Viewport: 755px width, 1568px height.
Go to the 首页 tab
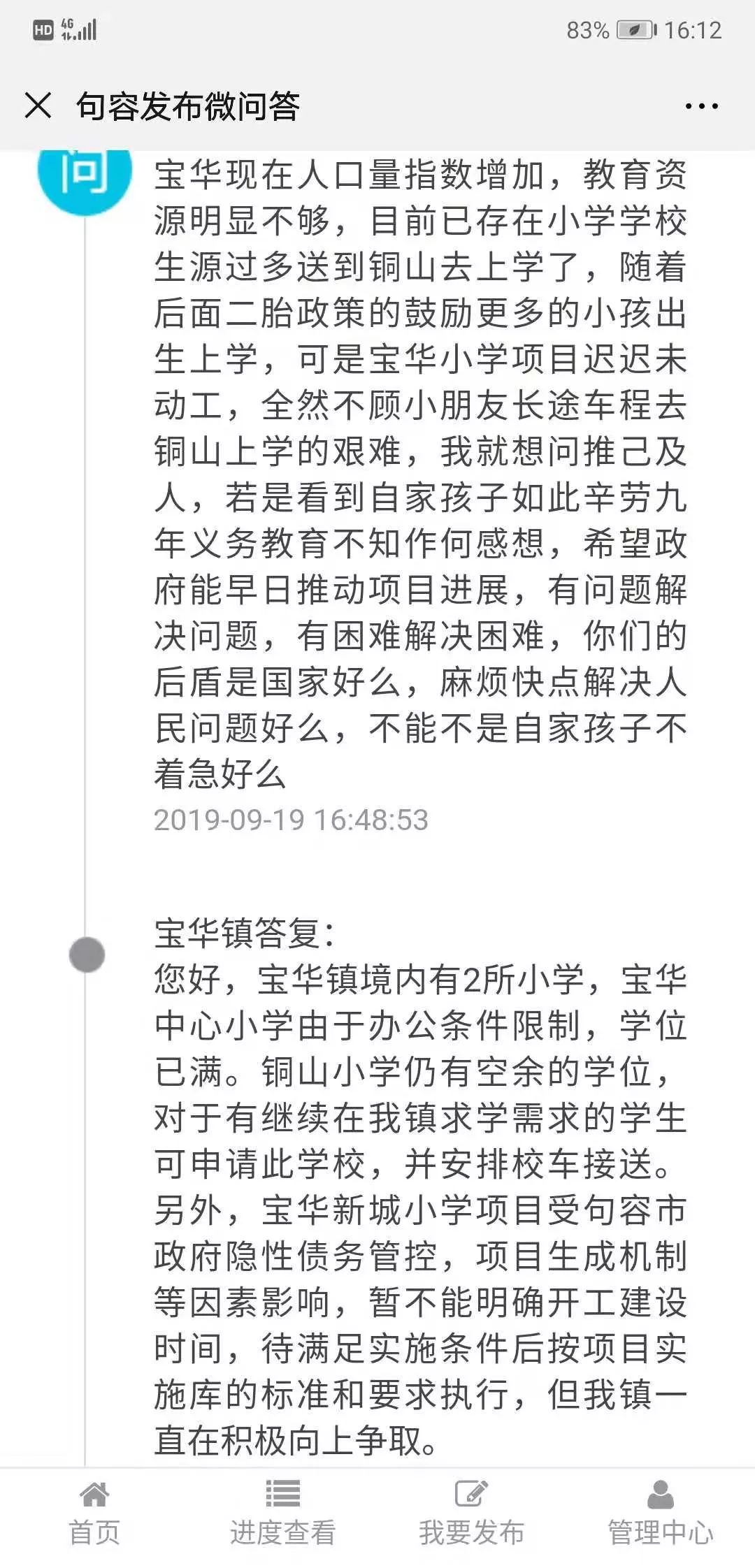coord(94,1512)
